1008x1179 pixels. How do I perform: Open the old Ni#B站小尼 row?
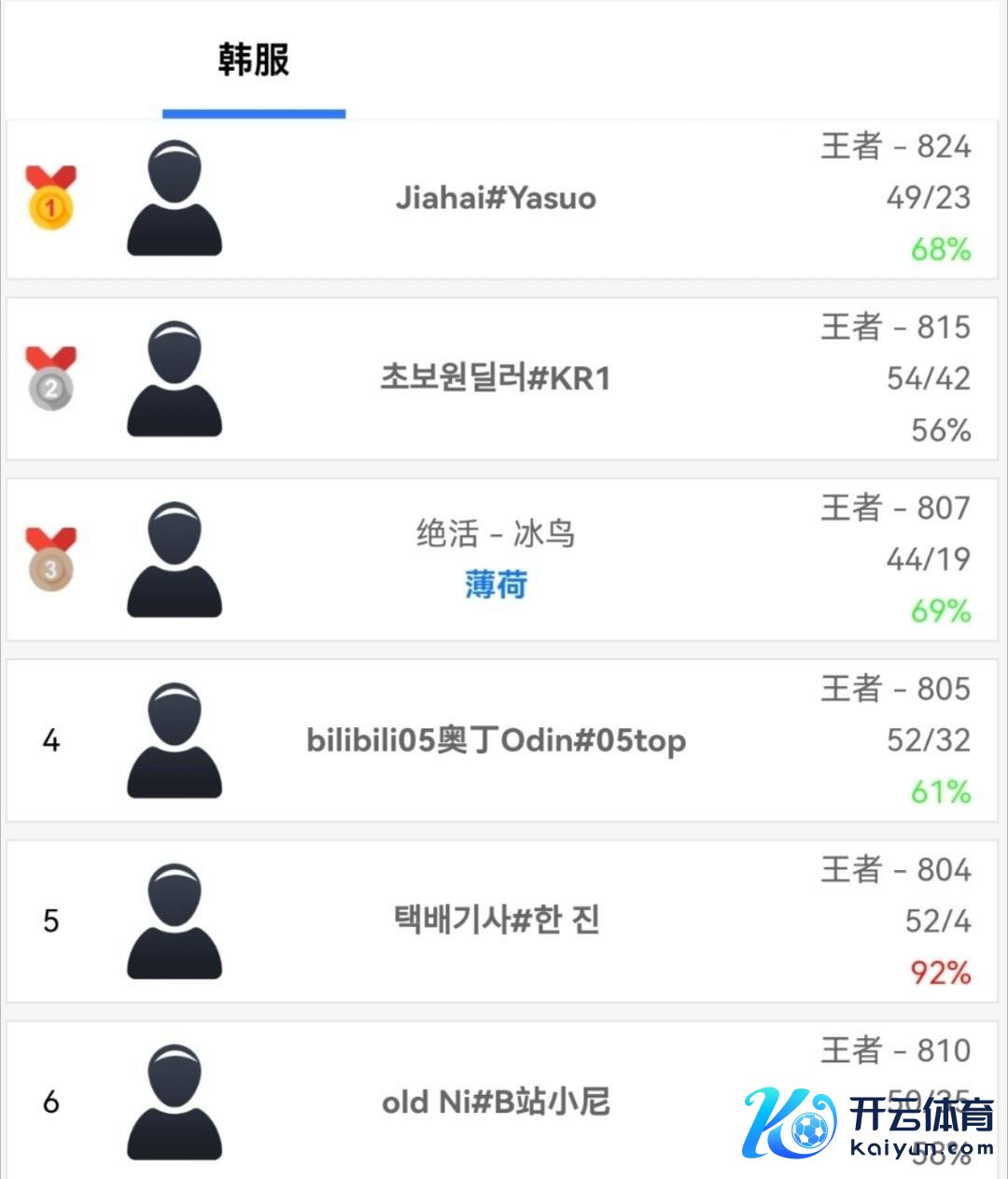pos(496,1102)
